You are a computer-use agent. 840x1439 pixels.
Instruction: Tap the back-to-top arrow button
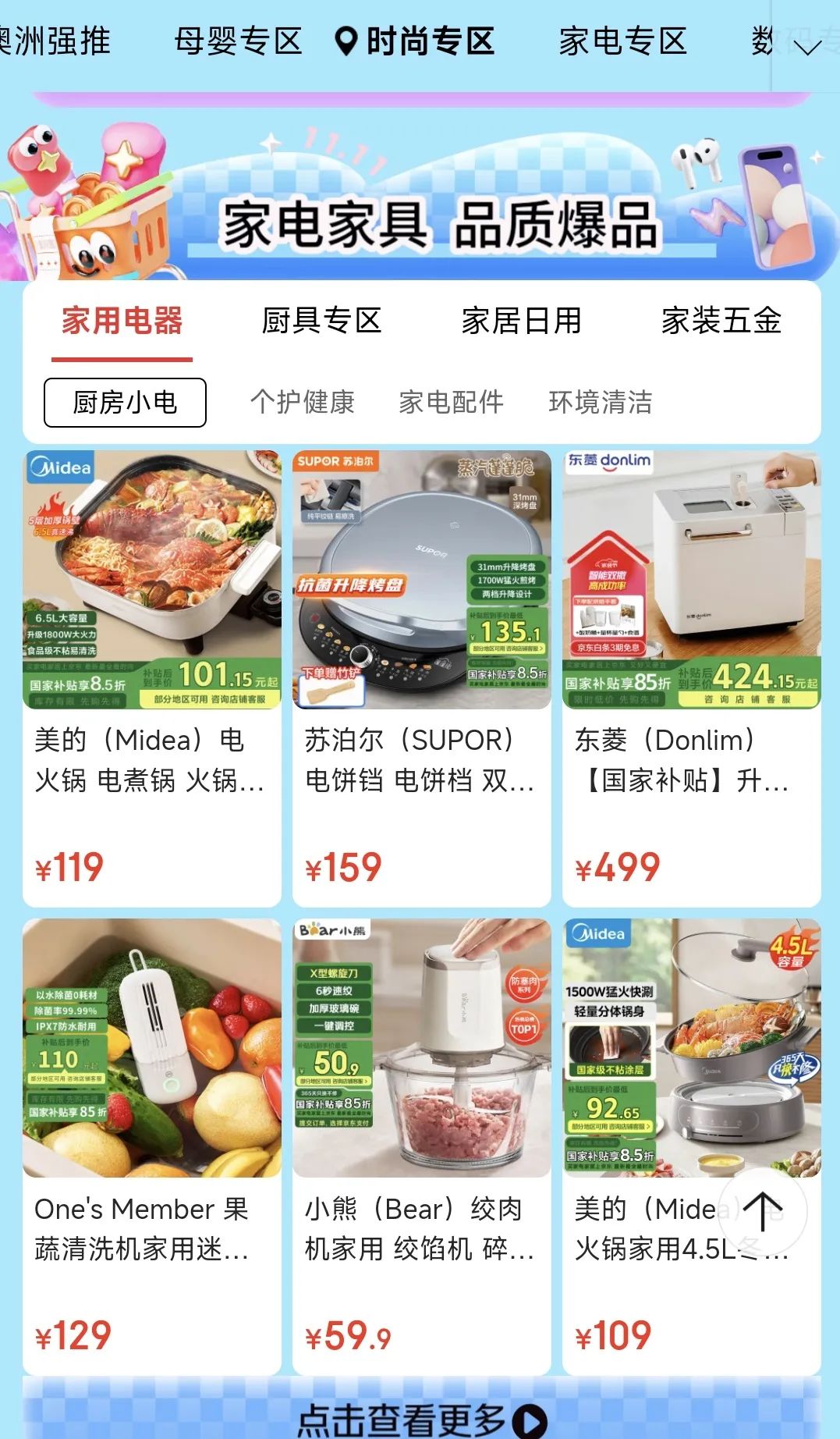point(762,1211)
